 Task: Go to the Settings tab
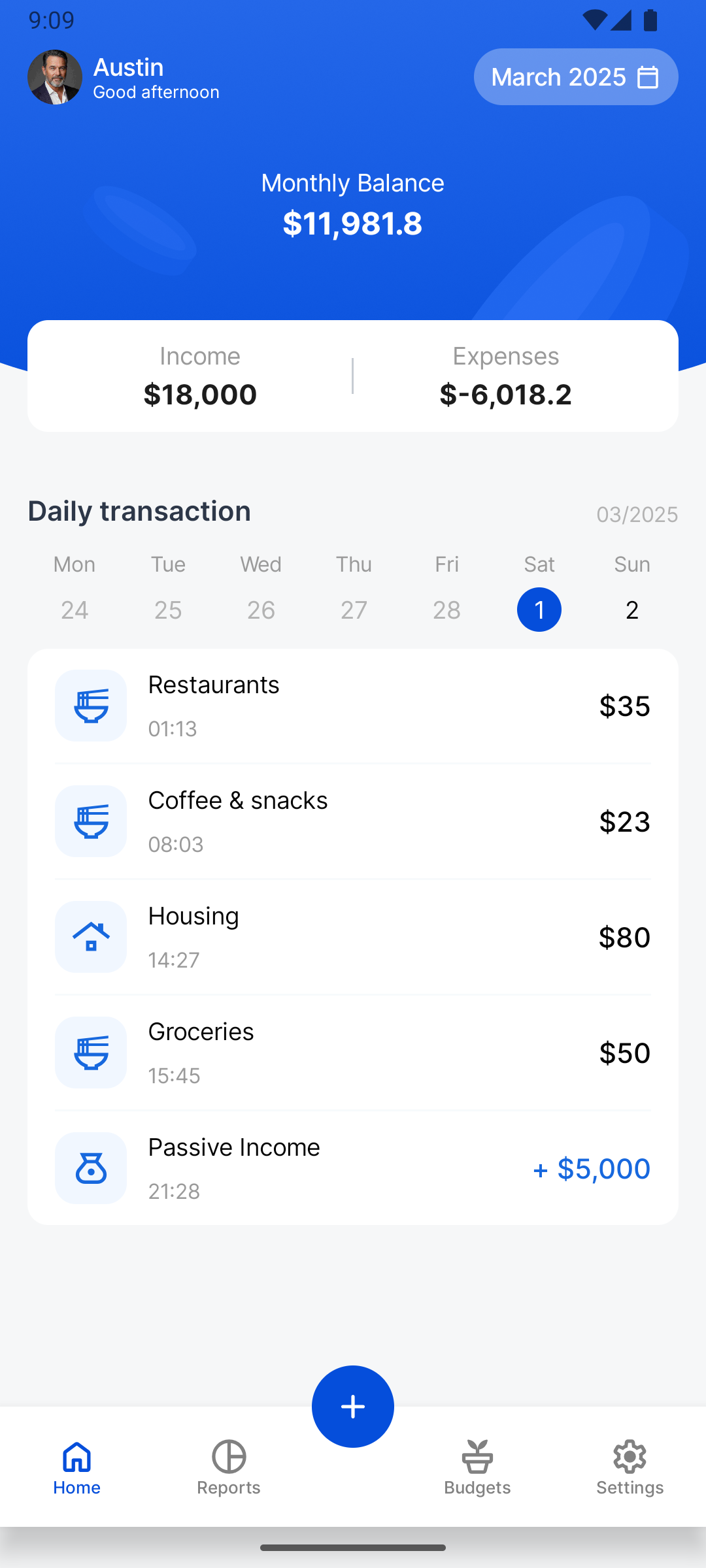630,1467
